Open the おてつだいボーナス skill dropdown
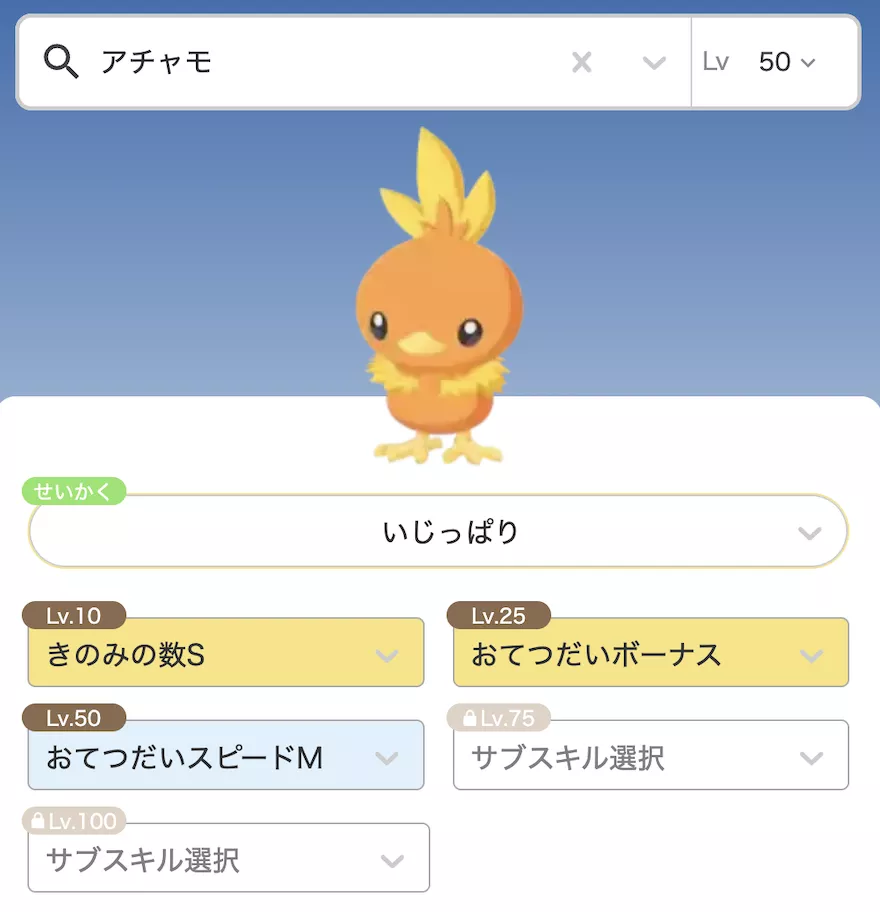This screenshot has width=880, height=912. pos(650,653)
